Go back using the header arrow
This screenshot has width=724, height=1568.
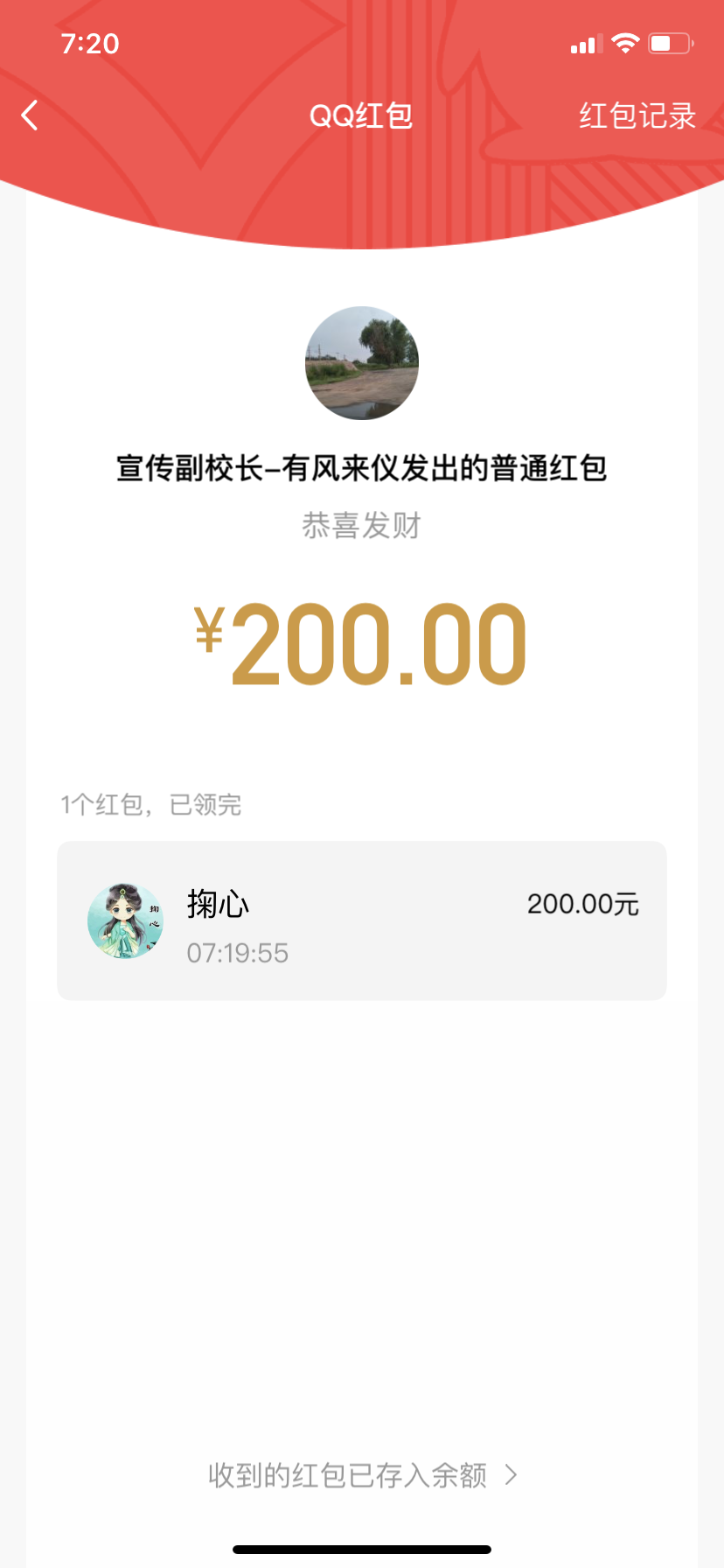pyautogui.click(x=31, y=115)
